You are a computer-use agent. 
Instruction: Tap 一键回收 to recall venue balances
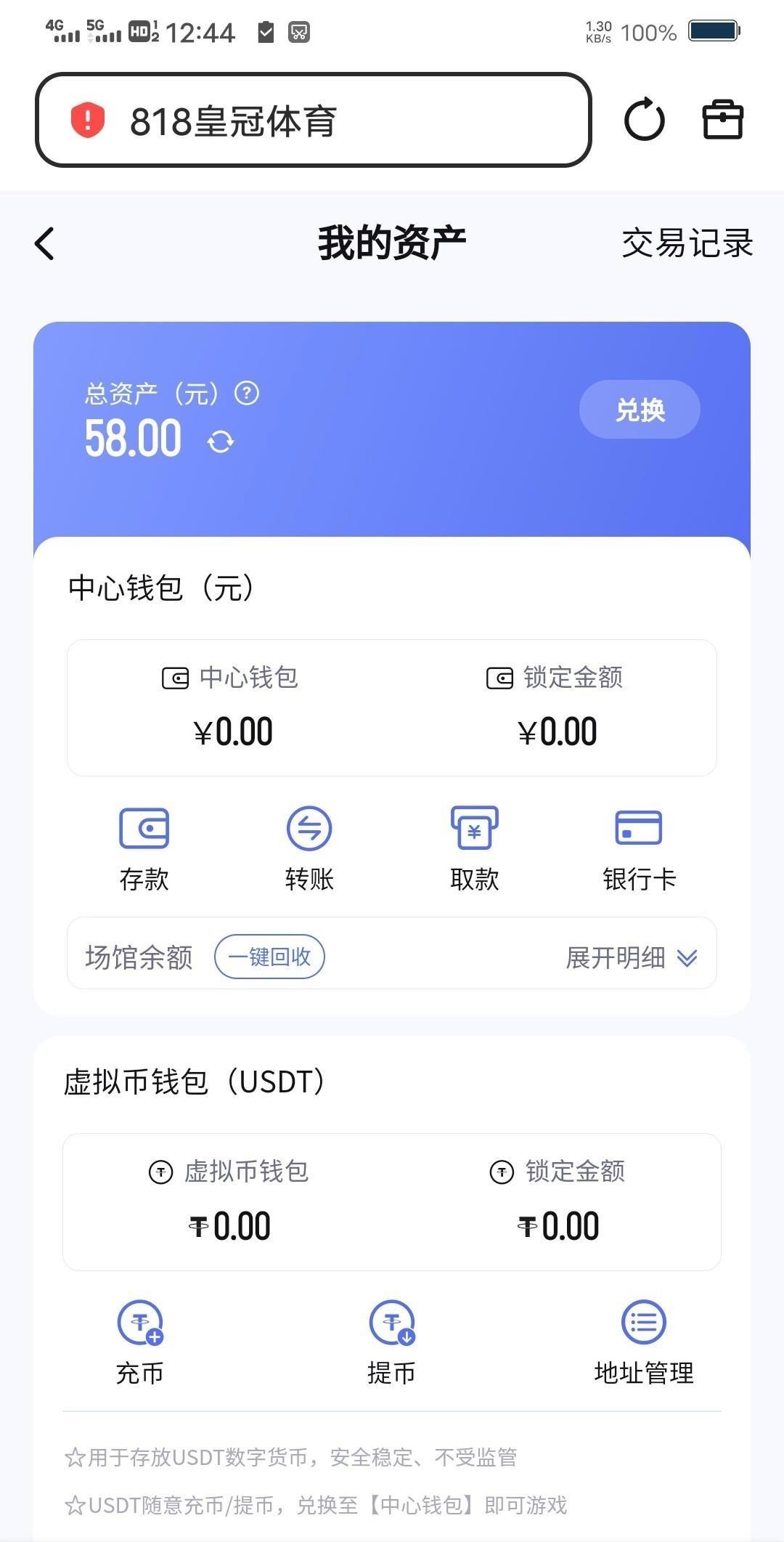(269, 957)
